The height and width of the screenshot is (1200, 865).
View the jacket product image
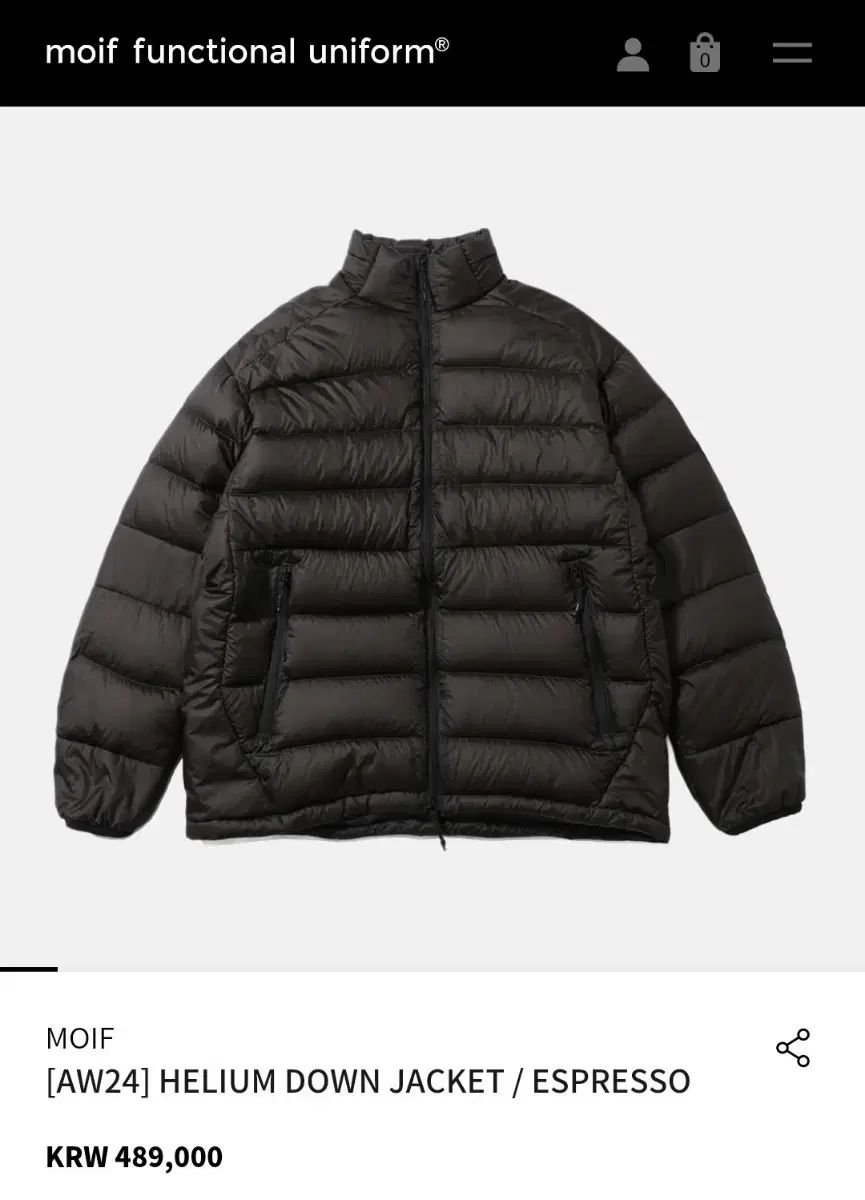point(432,540)
